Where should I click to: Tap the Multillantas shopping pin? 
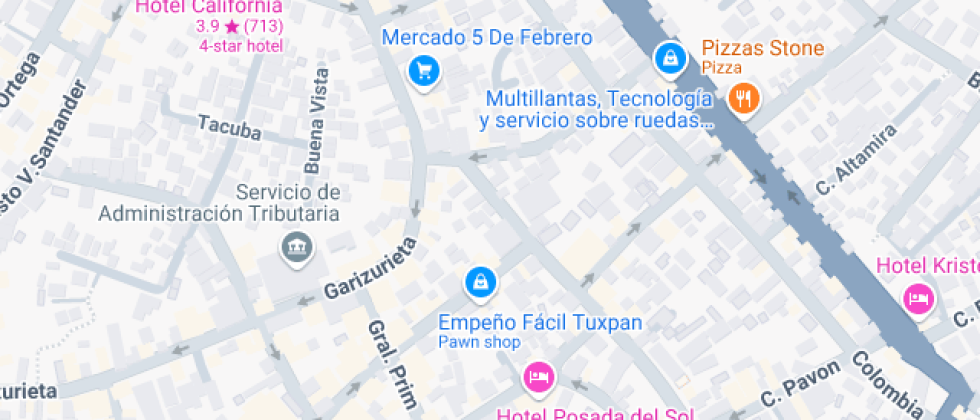pos(670,59)
